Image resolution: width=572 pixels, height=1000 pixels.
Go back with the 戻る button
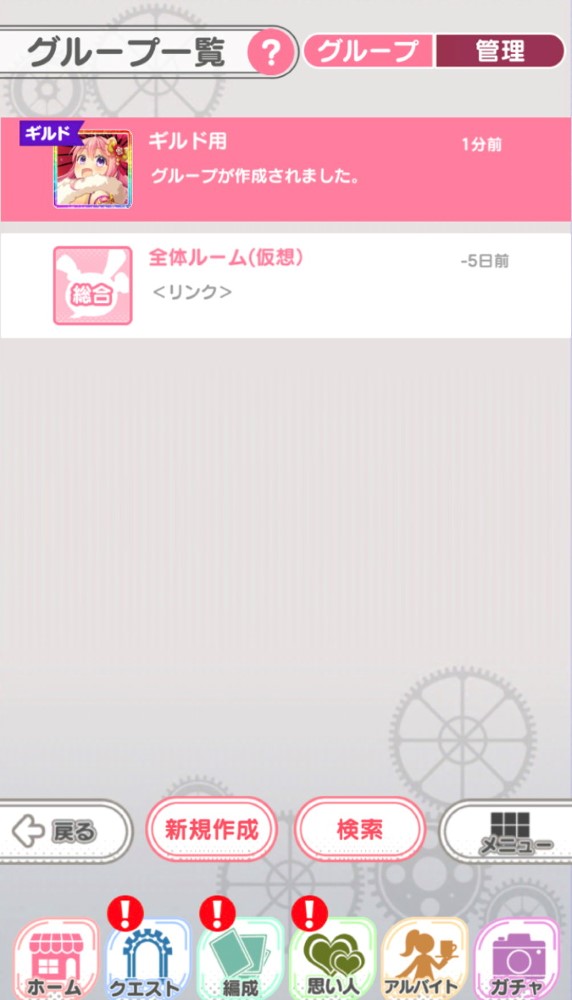(x=64, y=831)
